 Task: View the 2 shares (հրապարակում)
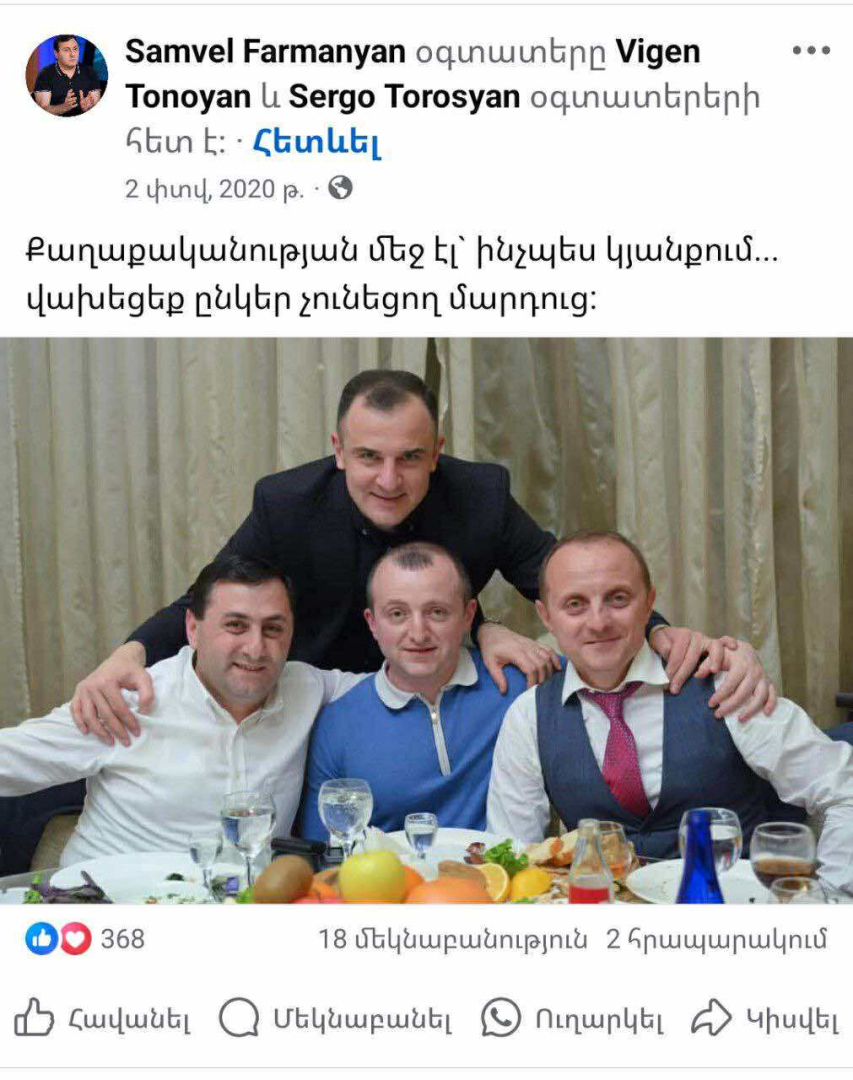pyautogui.click(x=717, y=940)
